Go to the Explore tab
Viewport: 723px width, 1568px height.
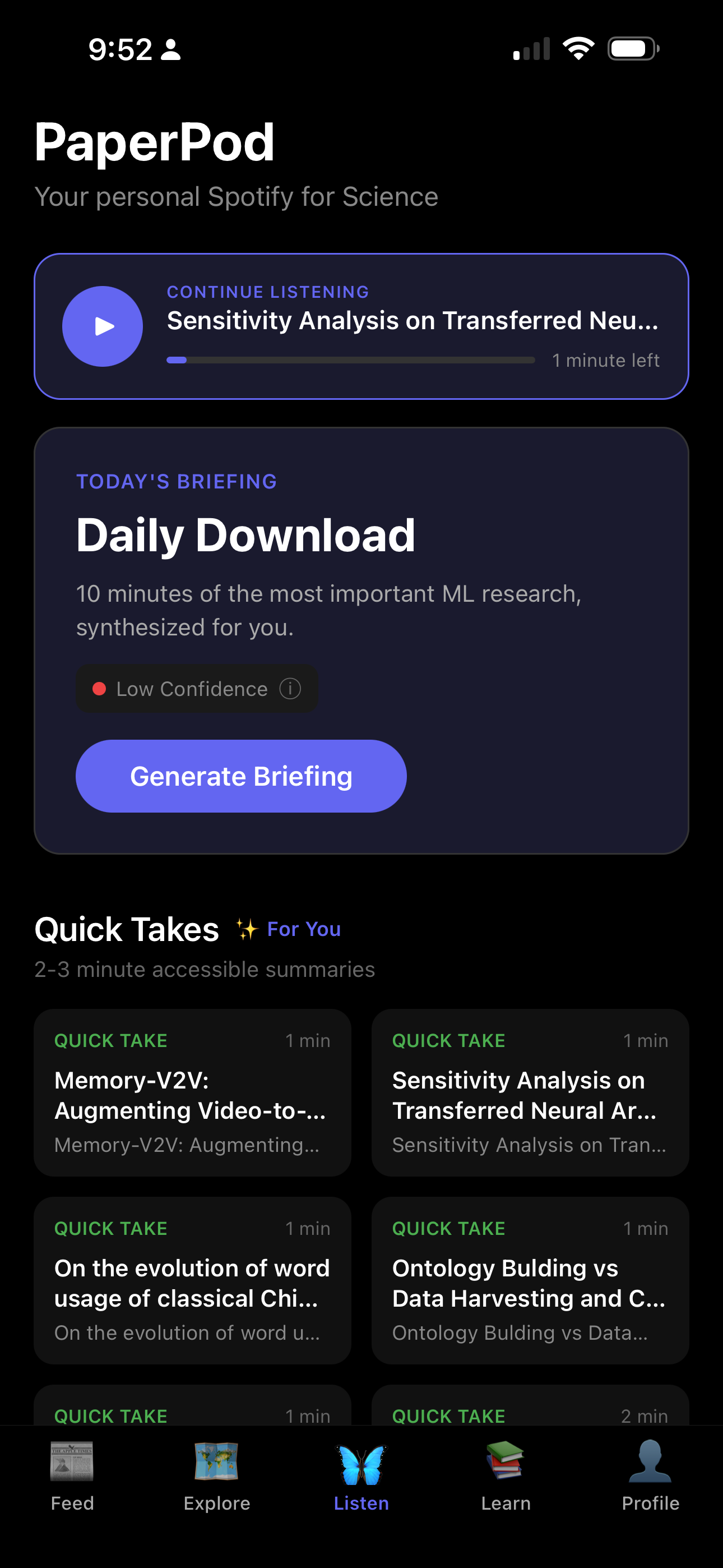pos(217,1477)
